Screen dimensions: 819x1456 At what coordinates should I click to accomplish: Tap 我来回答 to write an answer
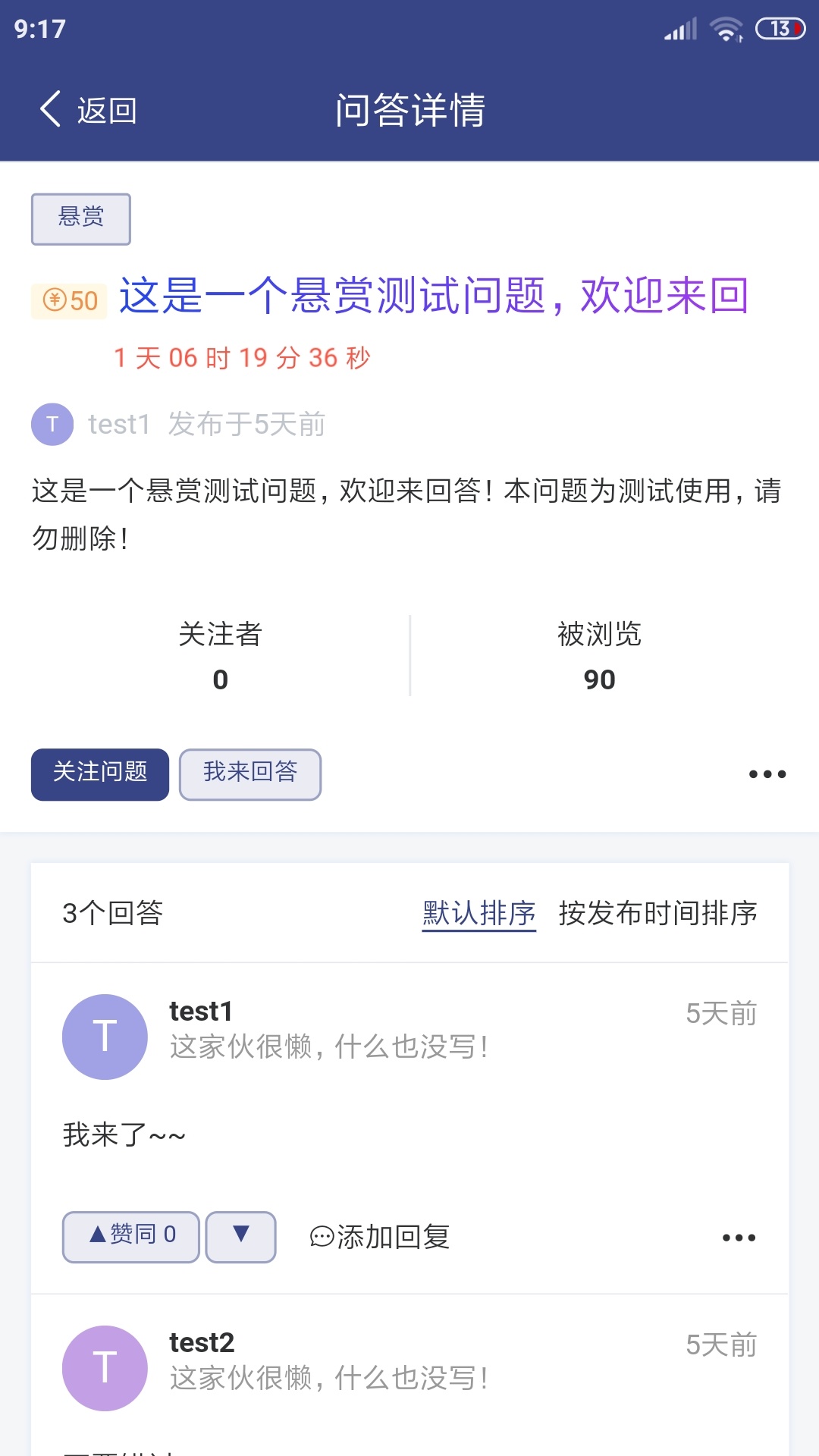[250, 774]
